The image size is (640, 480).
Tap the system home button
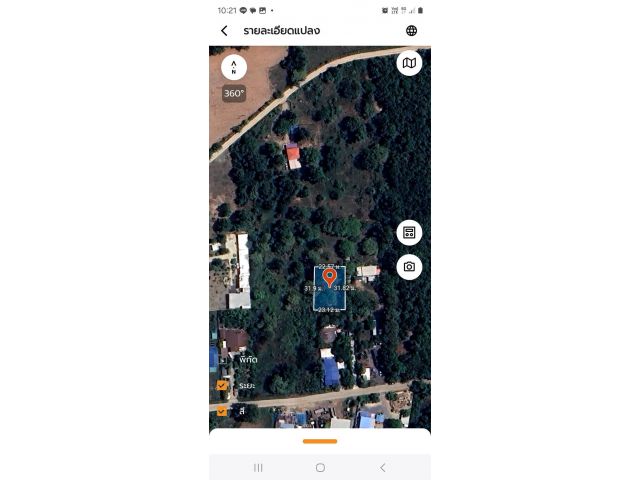click(x=320, y=467)
